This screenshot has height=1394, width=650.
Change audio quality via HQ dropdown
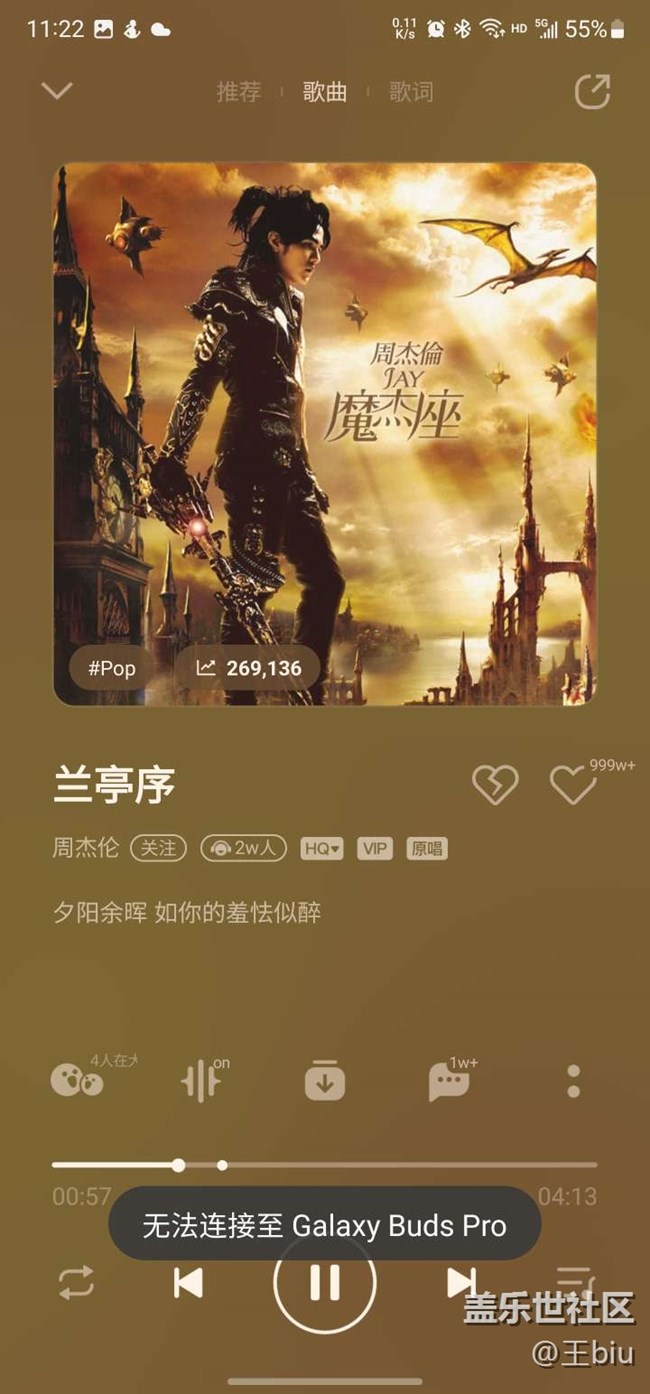pyautogui.click(x=322, y=849)
